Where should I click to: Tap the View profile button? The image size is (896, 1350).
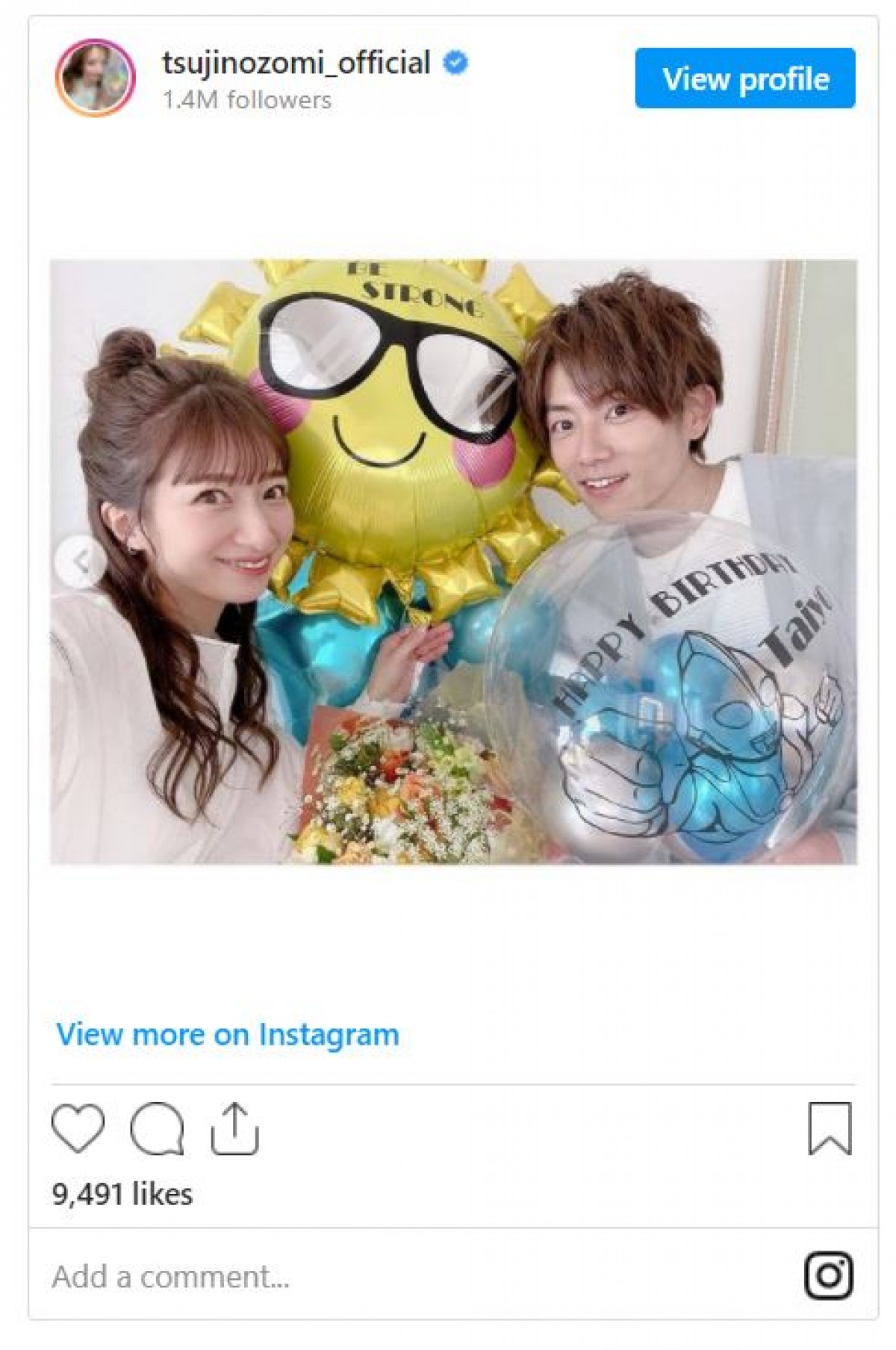744,78
